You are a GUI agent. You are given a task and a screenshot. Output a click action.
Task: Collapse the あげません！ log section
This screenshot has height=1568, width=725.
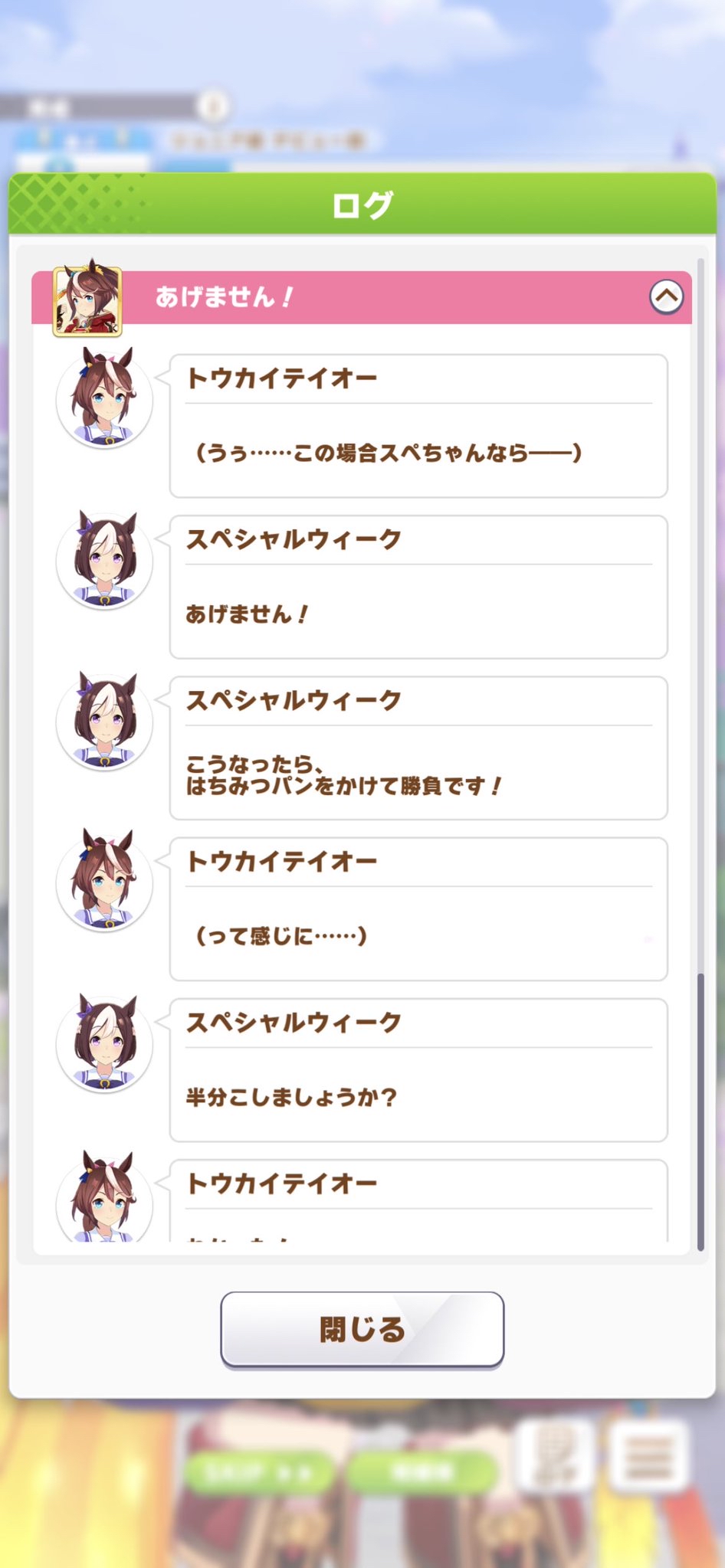pos(666,296)
